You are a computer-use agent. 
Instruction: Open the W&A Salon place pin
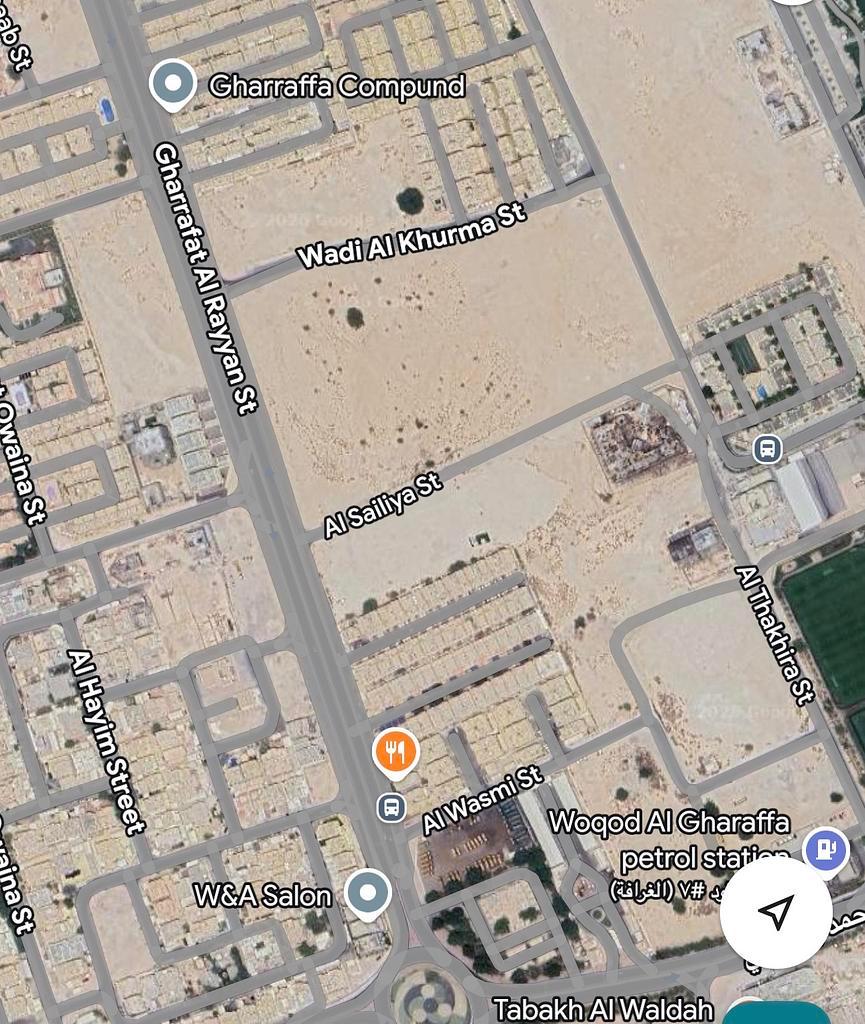pyautogui.click(x=367, y=892)
